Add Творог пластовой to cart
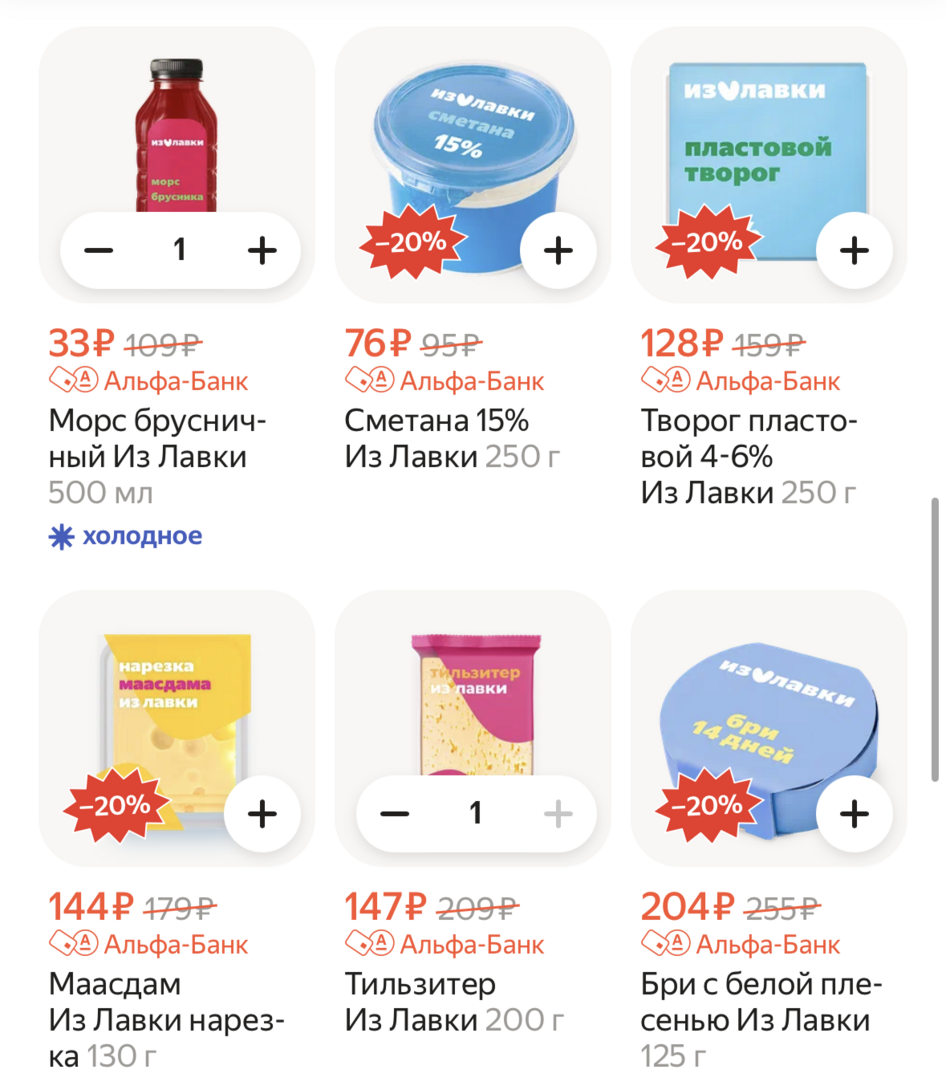 (x=854, y=250)
